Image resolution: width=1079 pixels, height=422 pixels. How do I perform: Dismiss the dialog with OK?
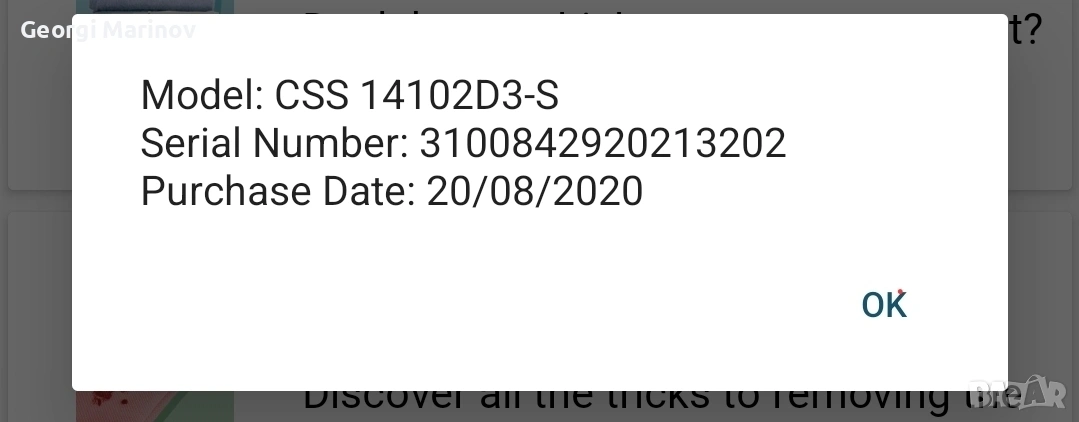[884, 305]
